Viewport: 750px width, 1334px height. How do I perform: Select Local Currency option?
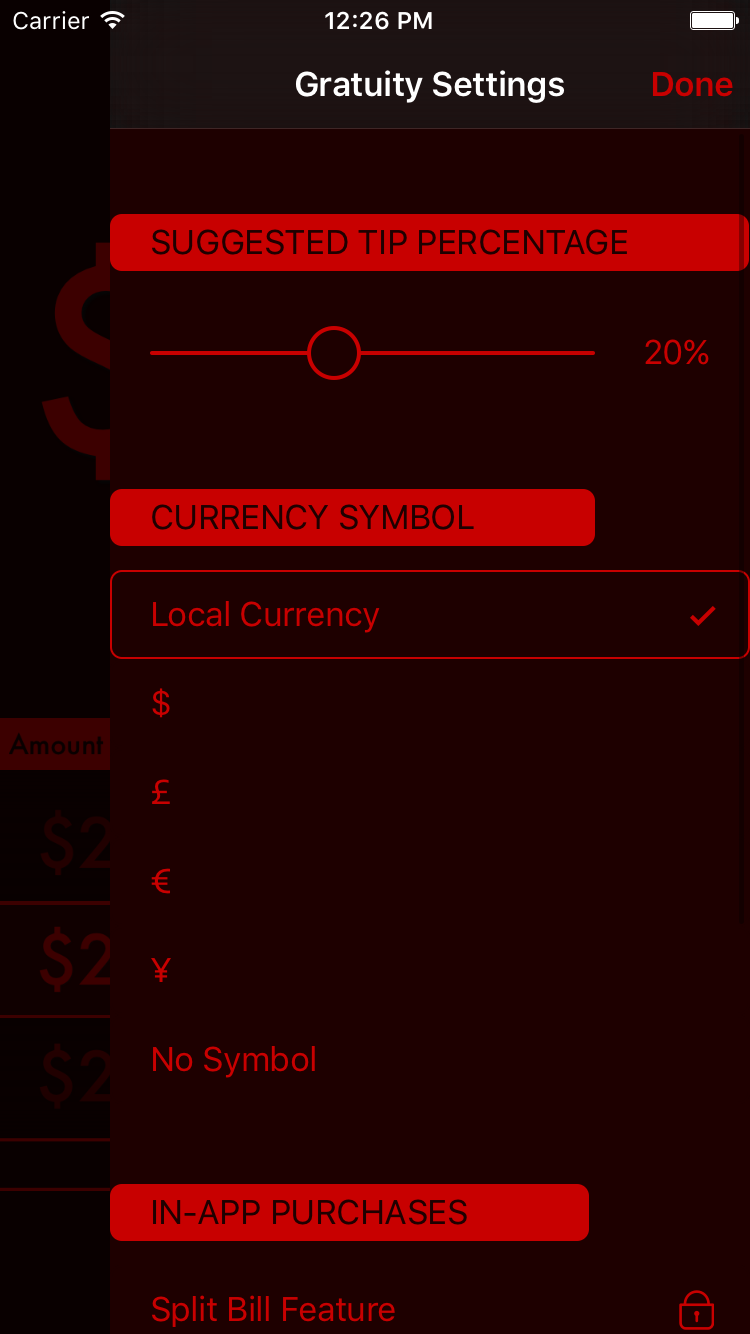point(429,615)
